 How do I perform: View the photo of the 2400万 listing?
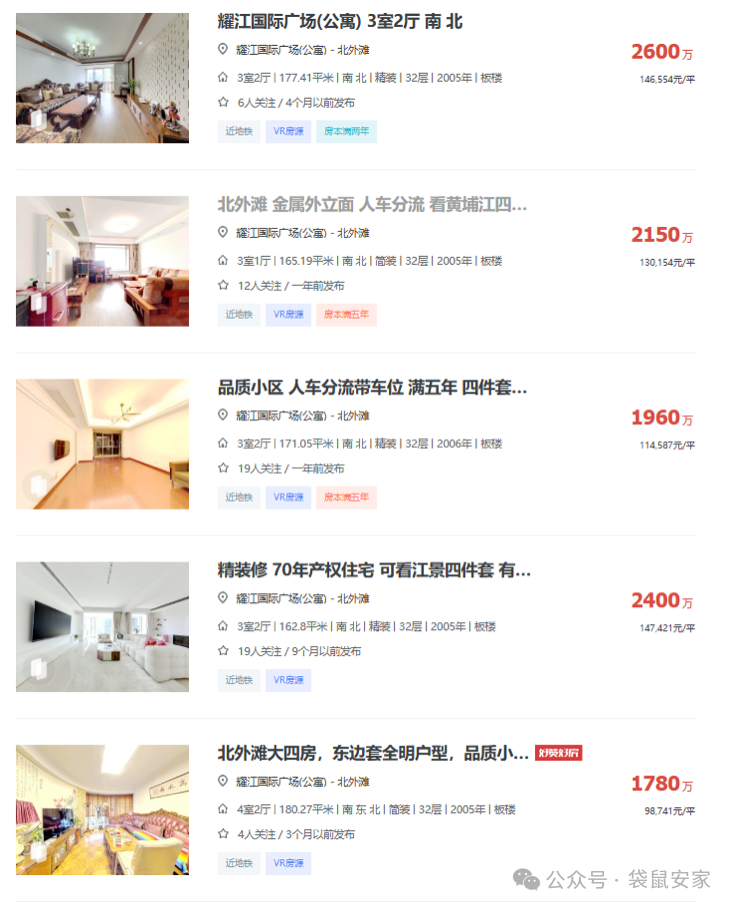point(102,627)
